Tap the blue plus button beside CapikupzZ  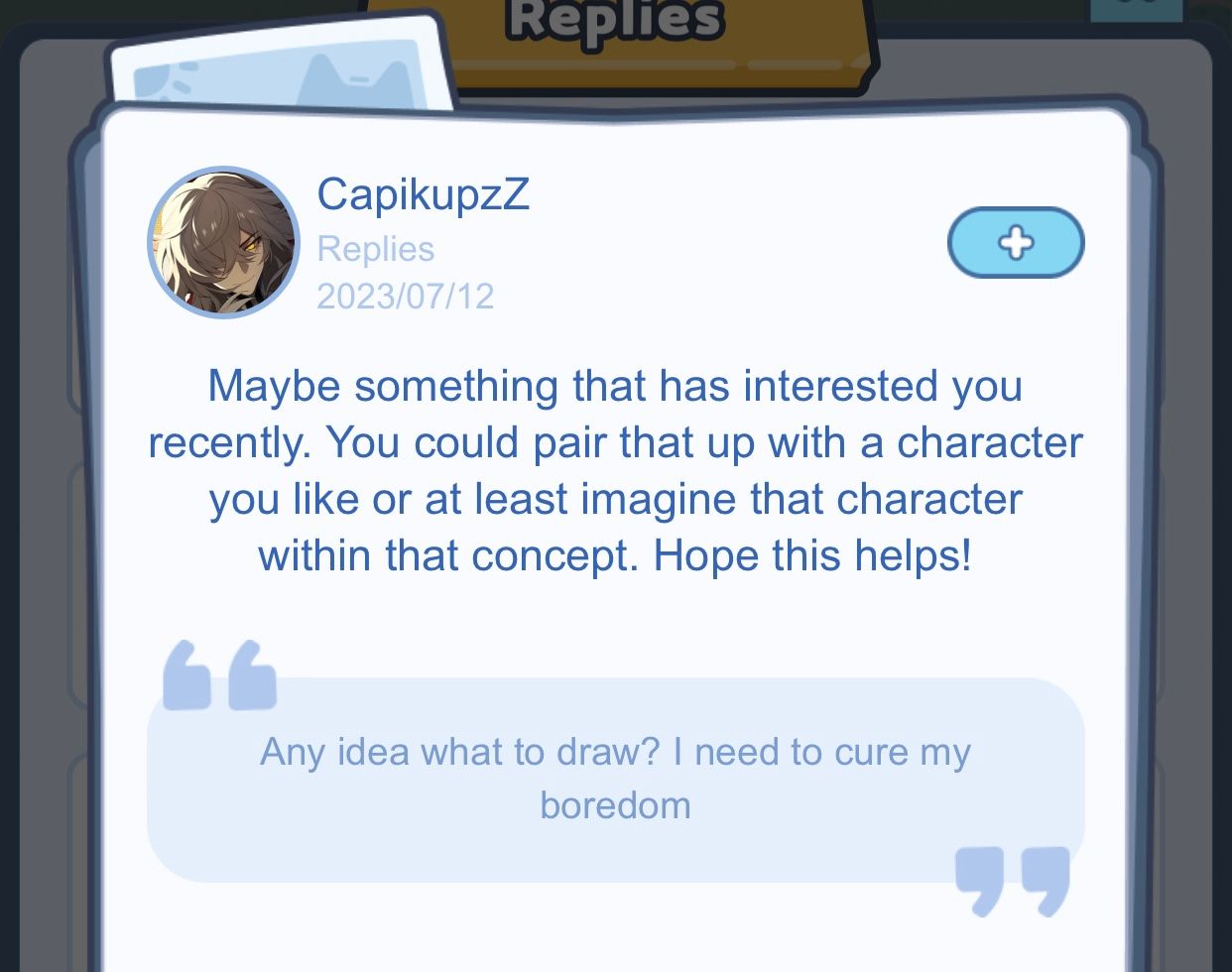1016,242
